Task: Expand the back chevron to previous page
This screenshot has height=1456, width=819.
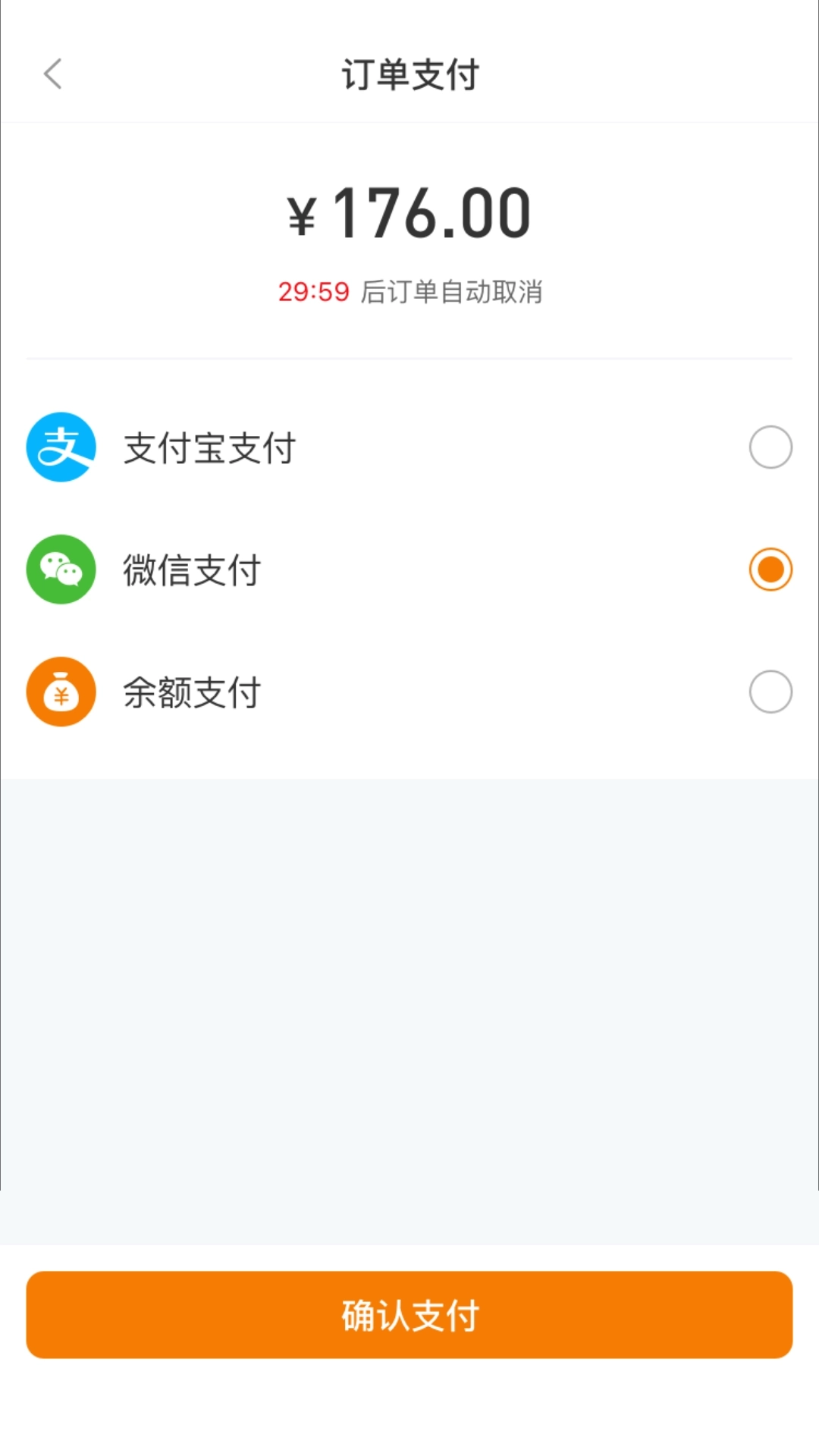Action: click(x=52, y=74)
